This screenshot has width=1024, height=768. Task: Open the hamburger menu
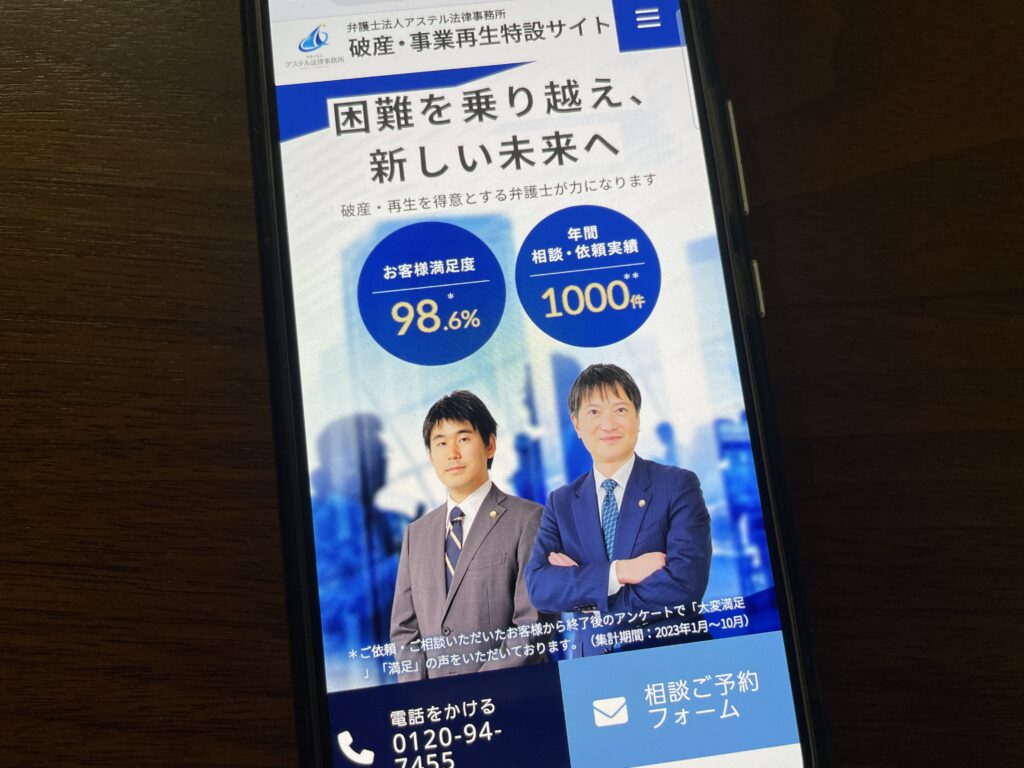pos(648,19)
